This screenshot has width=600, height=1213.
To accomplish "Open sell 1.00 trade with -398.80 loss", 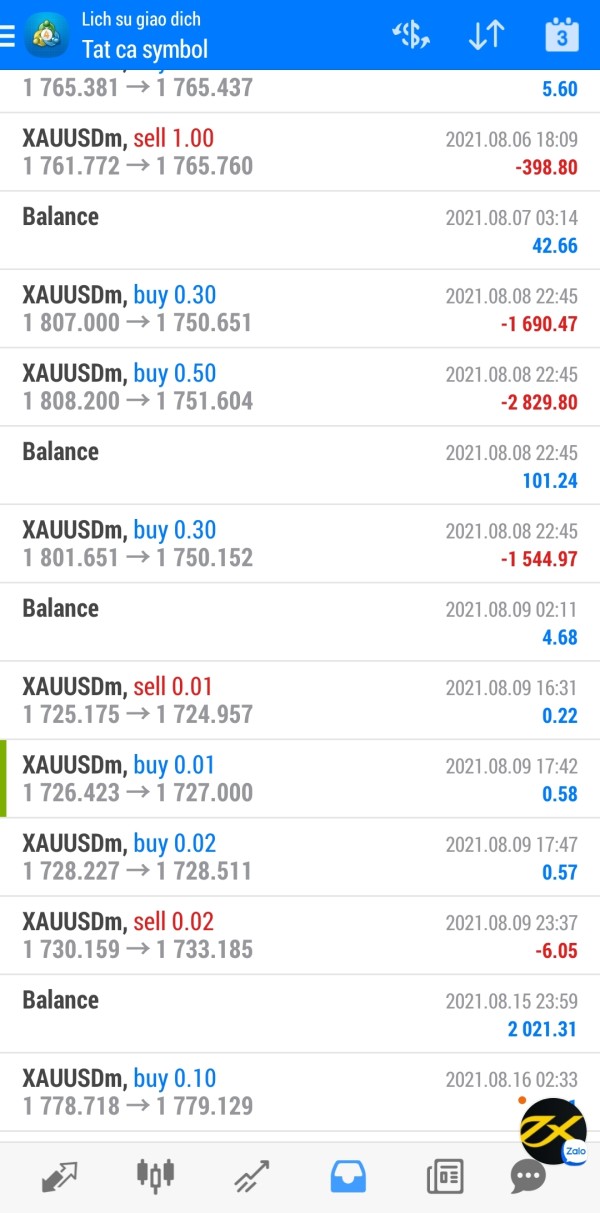I will coord(300,152).
